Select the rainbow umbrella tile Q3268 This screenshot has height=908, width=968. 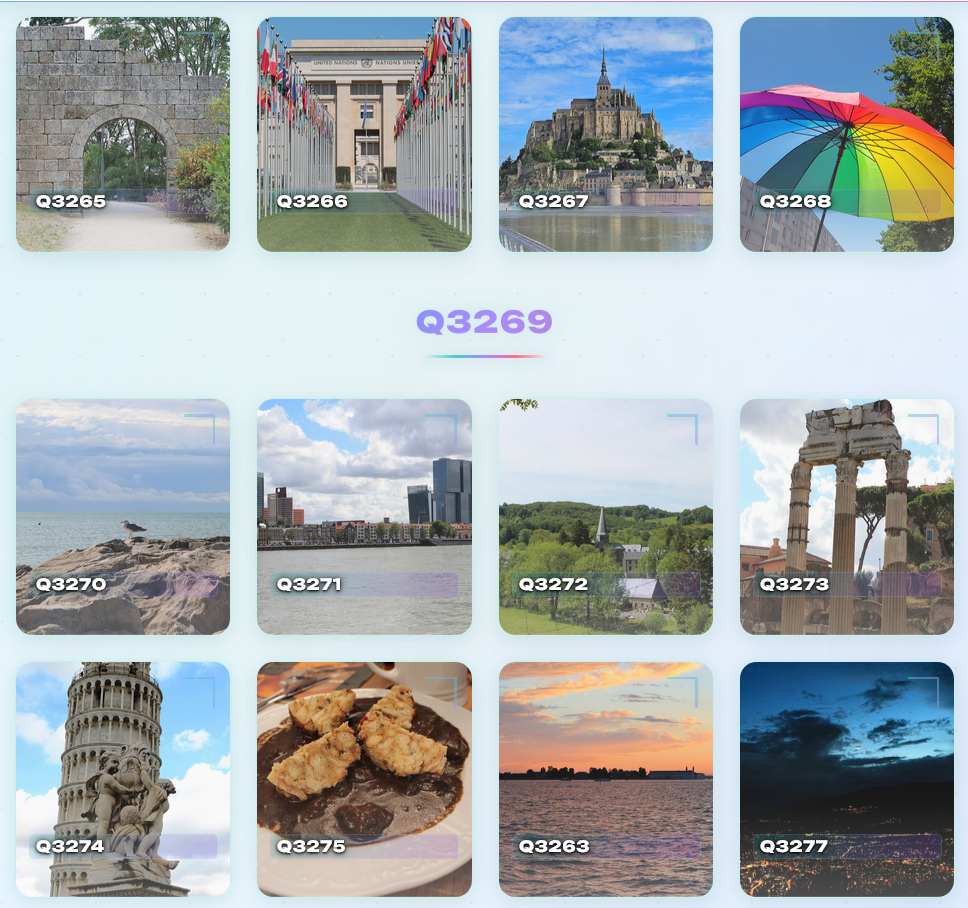(847, 134)
